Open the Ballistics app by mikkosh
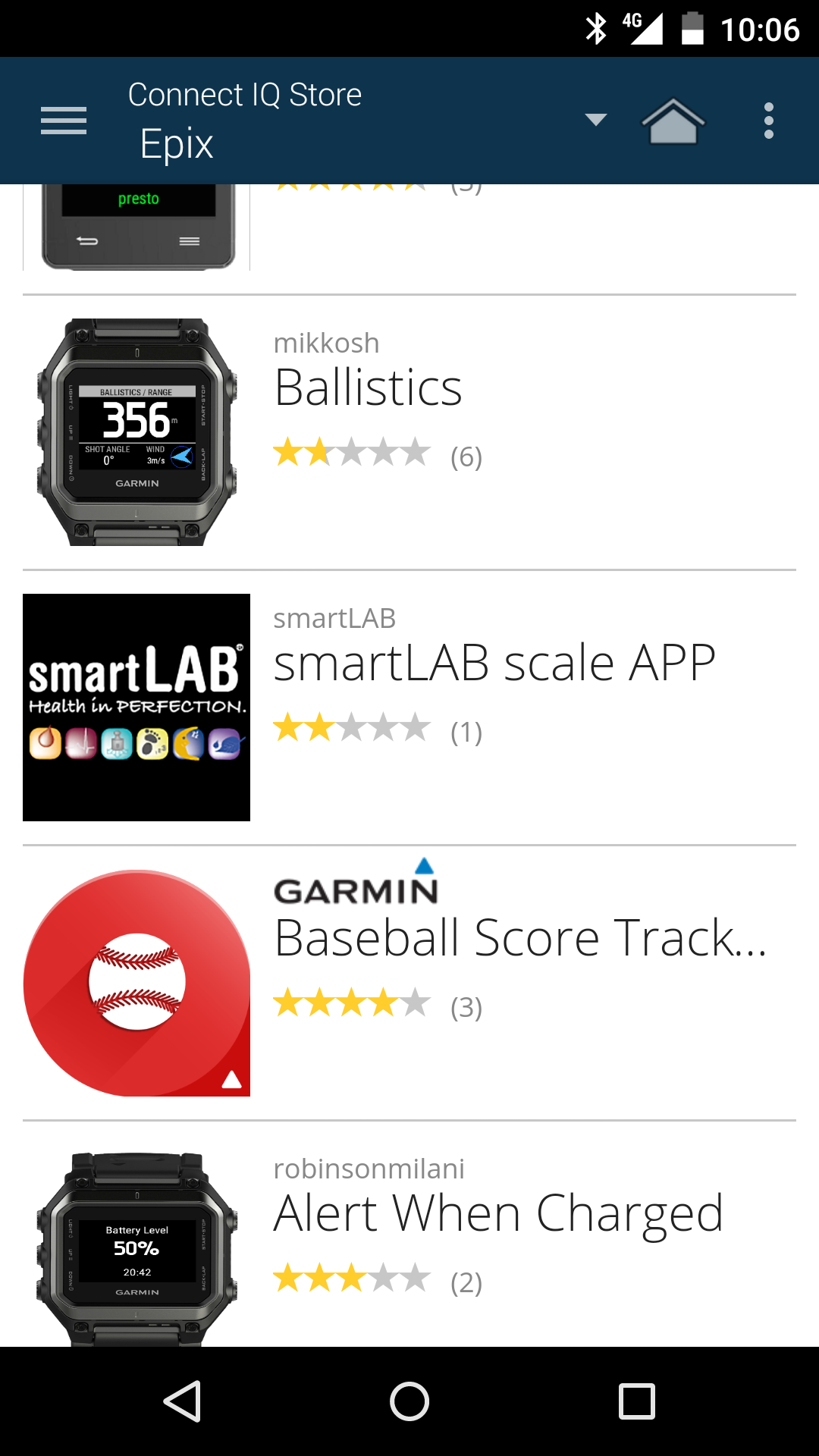 [x=409, y=432]
